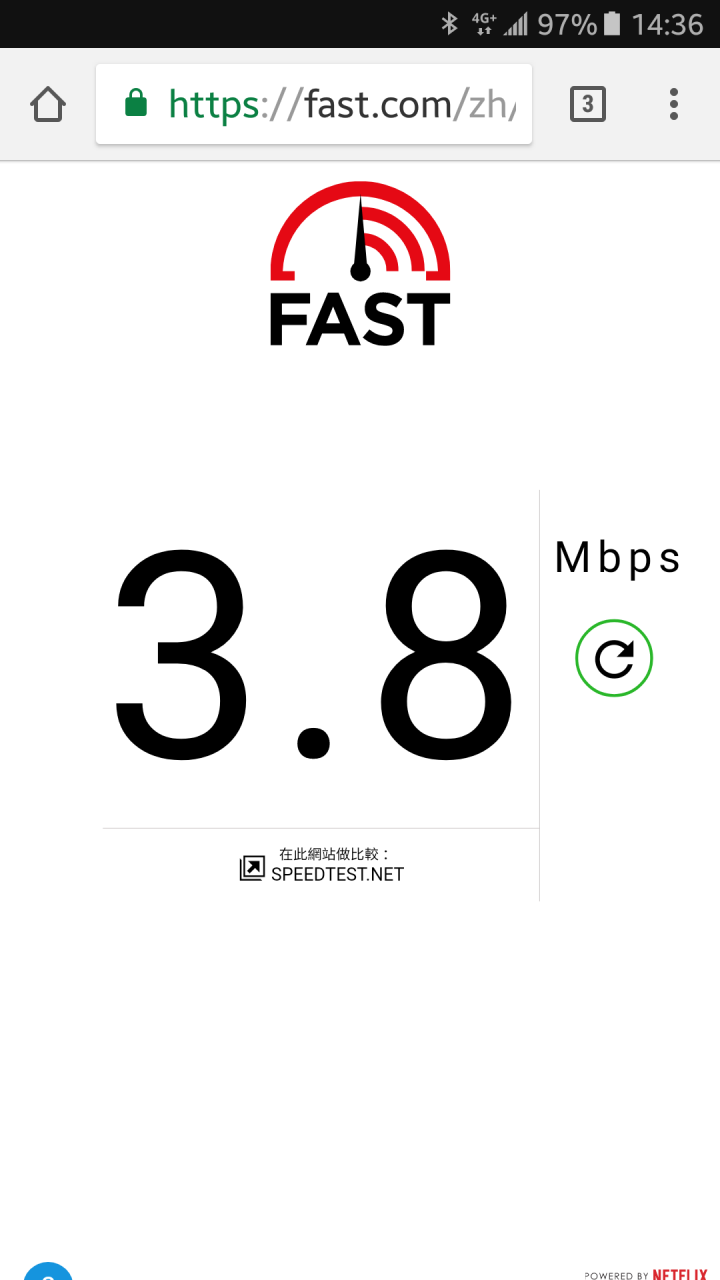Tap the external-link icon beside SPEEDTEST.NET
Screen dimensions: 720x1280
(250, 866)
